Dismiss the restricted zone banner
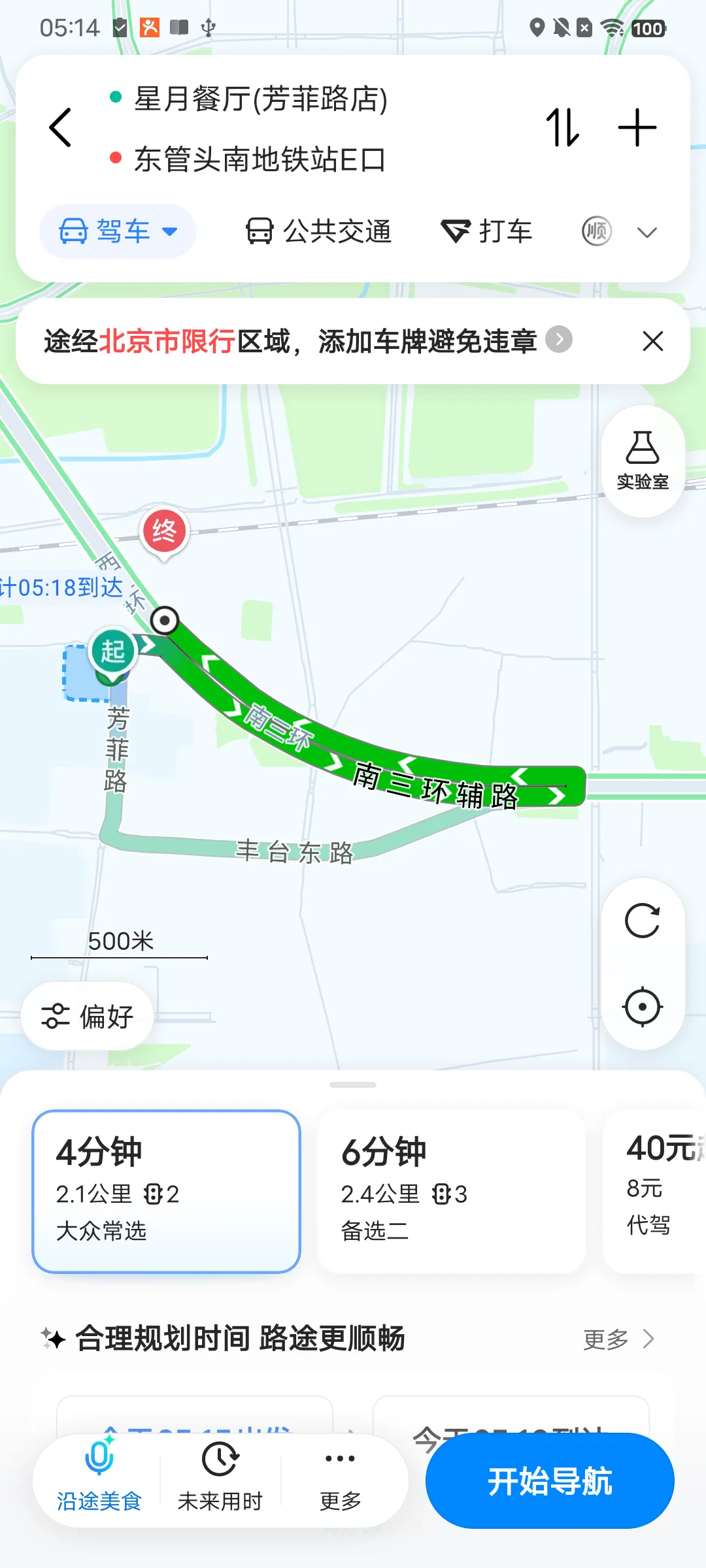 click(x=652, y=341)
